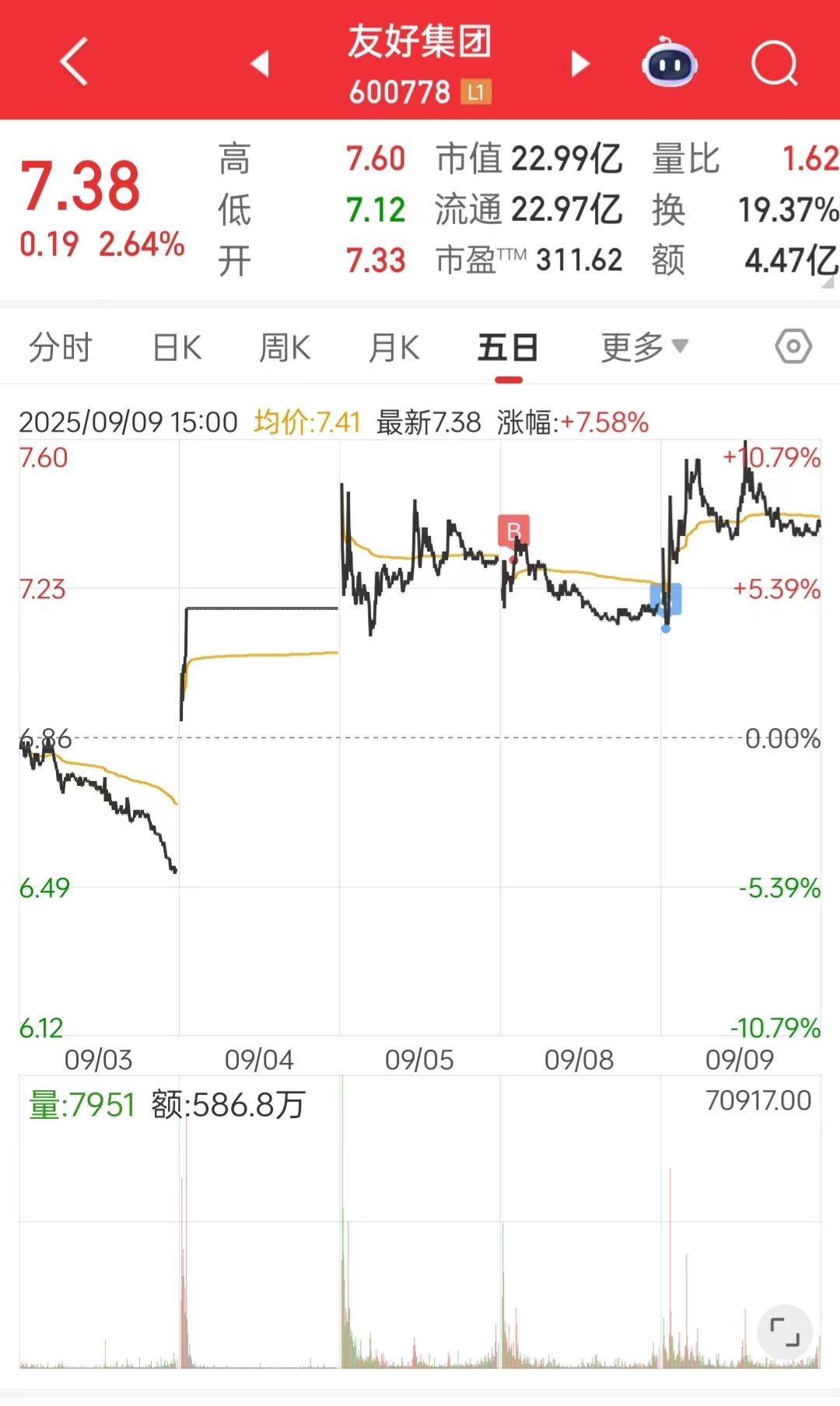Expand the quote details corner triangle
Viewport: 840px width, 1406px height.
(x=828, y=282)
